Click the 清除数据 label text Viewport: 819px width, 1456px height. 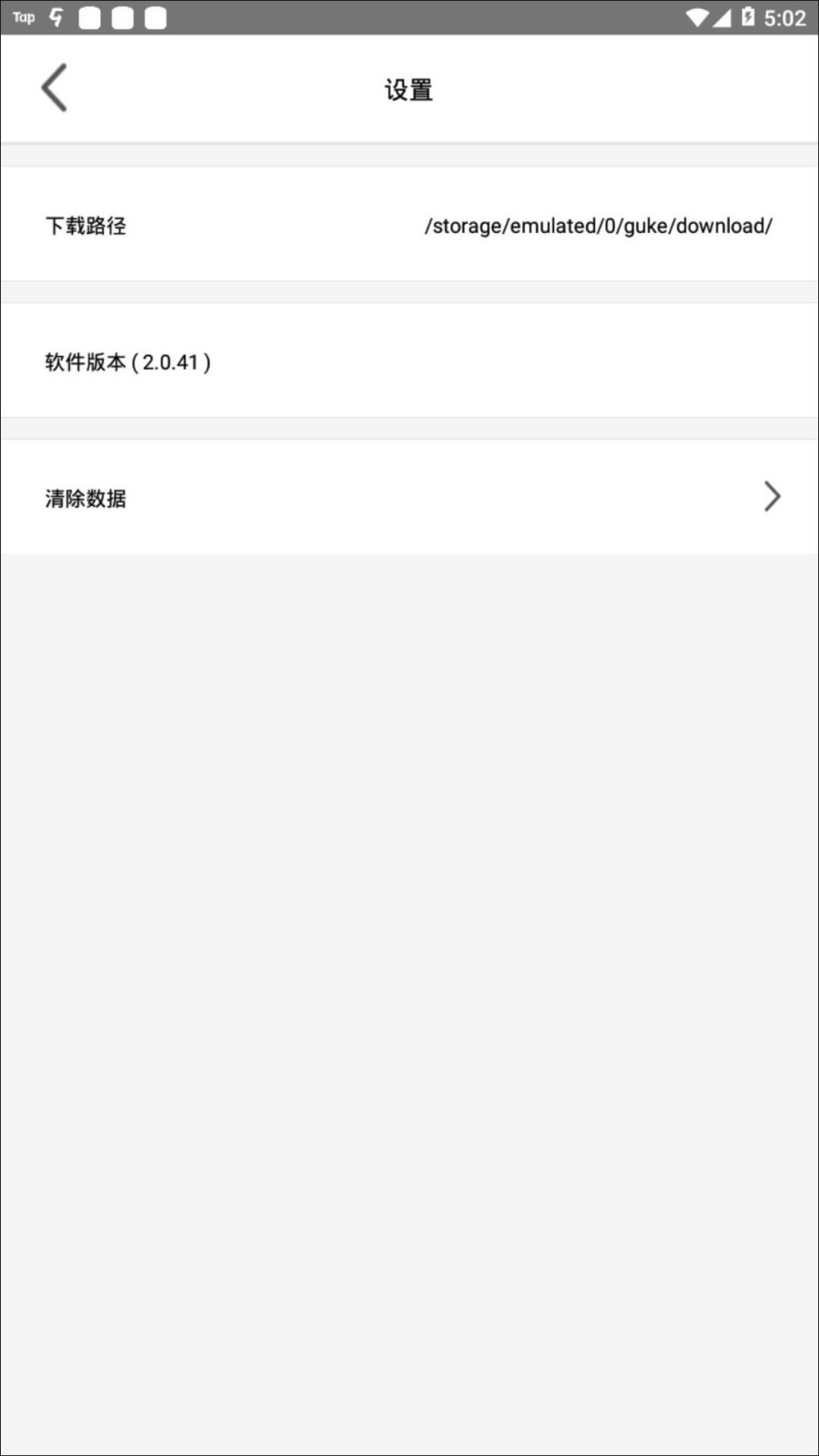(x=86, y=498)
